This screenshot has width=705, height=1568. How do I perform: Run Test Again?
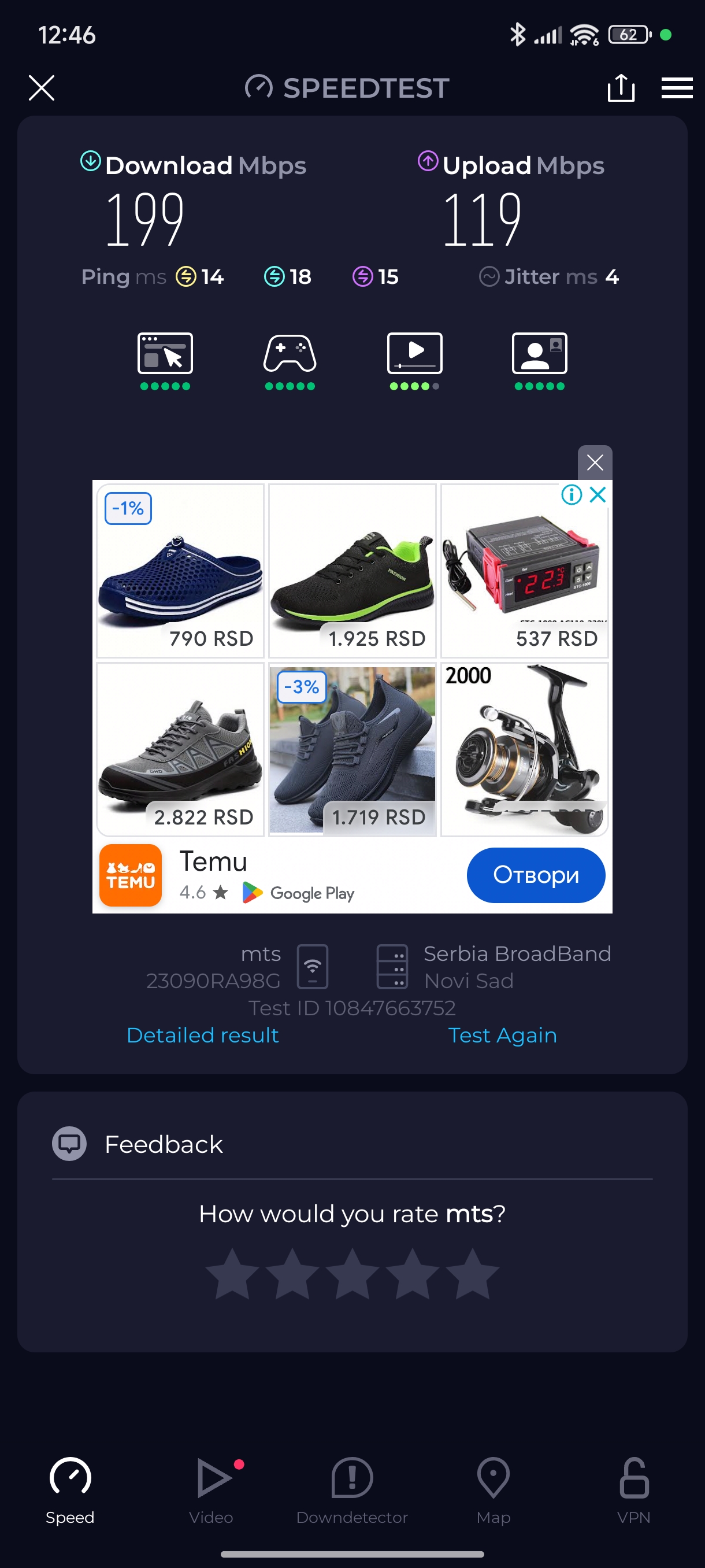[x=502, y=1035]
